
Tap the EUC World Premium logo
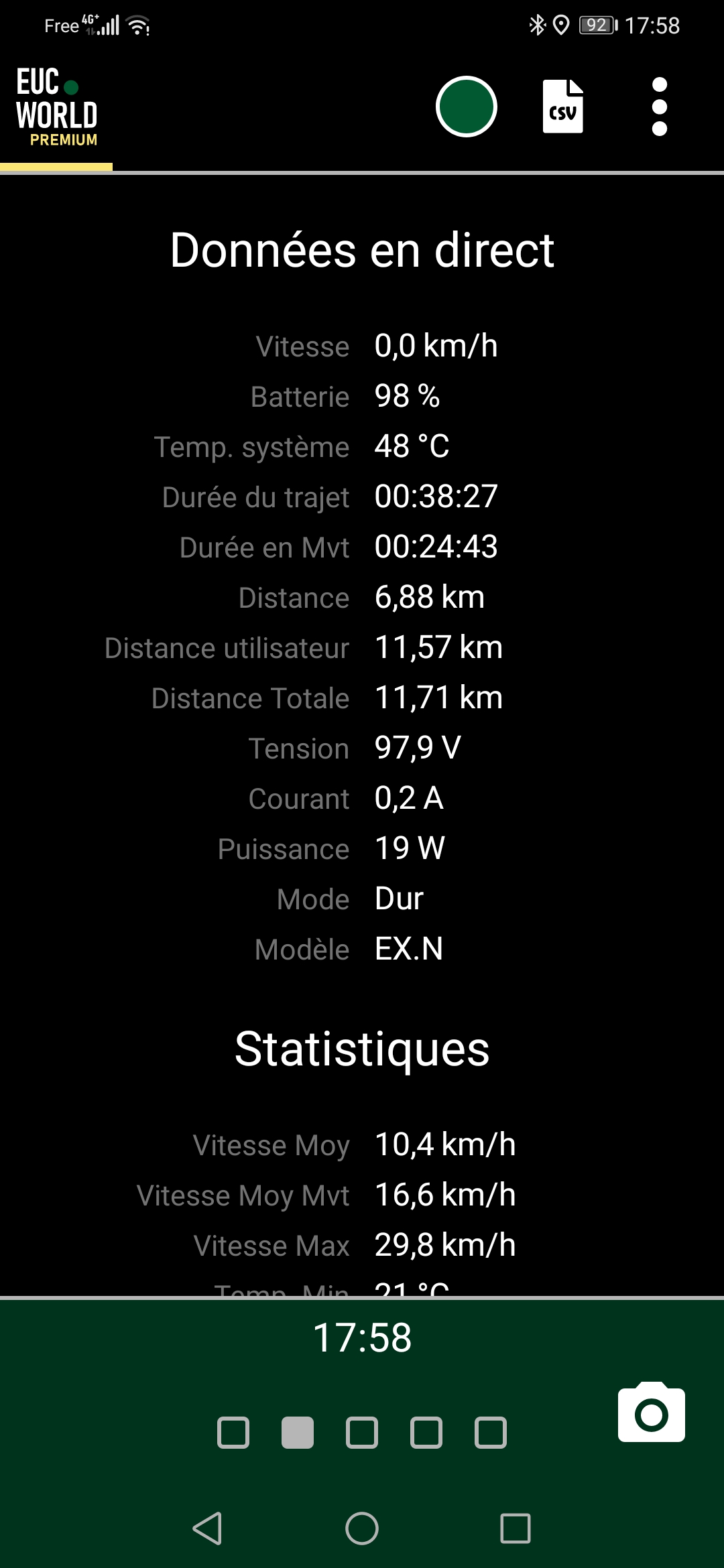(x=57, y=107)
